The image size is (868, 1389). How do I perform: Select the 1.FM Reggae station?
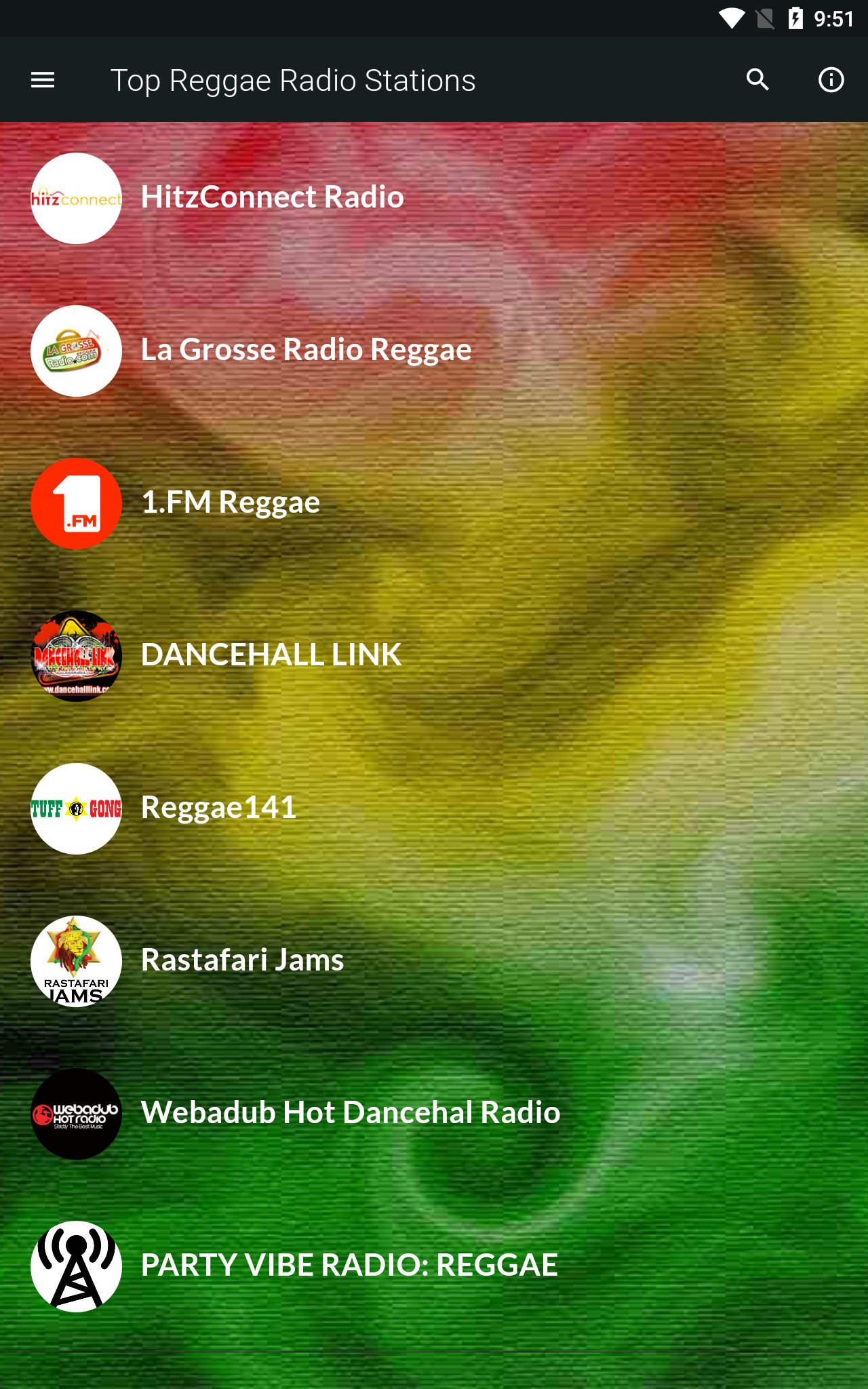pyautogui.click(x=434, y=503)
